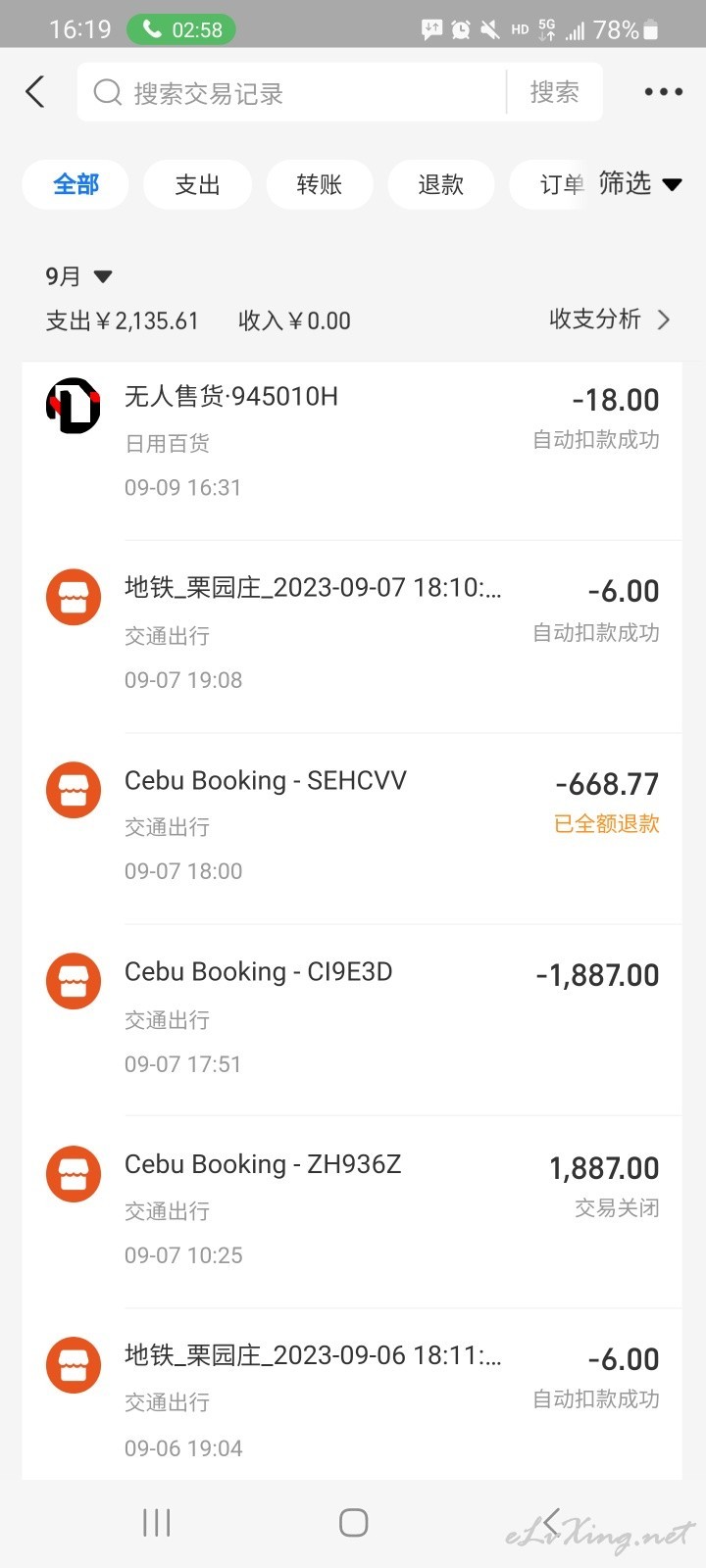Tap the 搜索交易记录 search field
706x1568 pixels.
pos(292,92)
